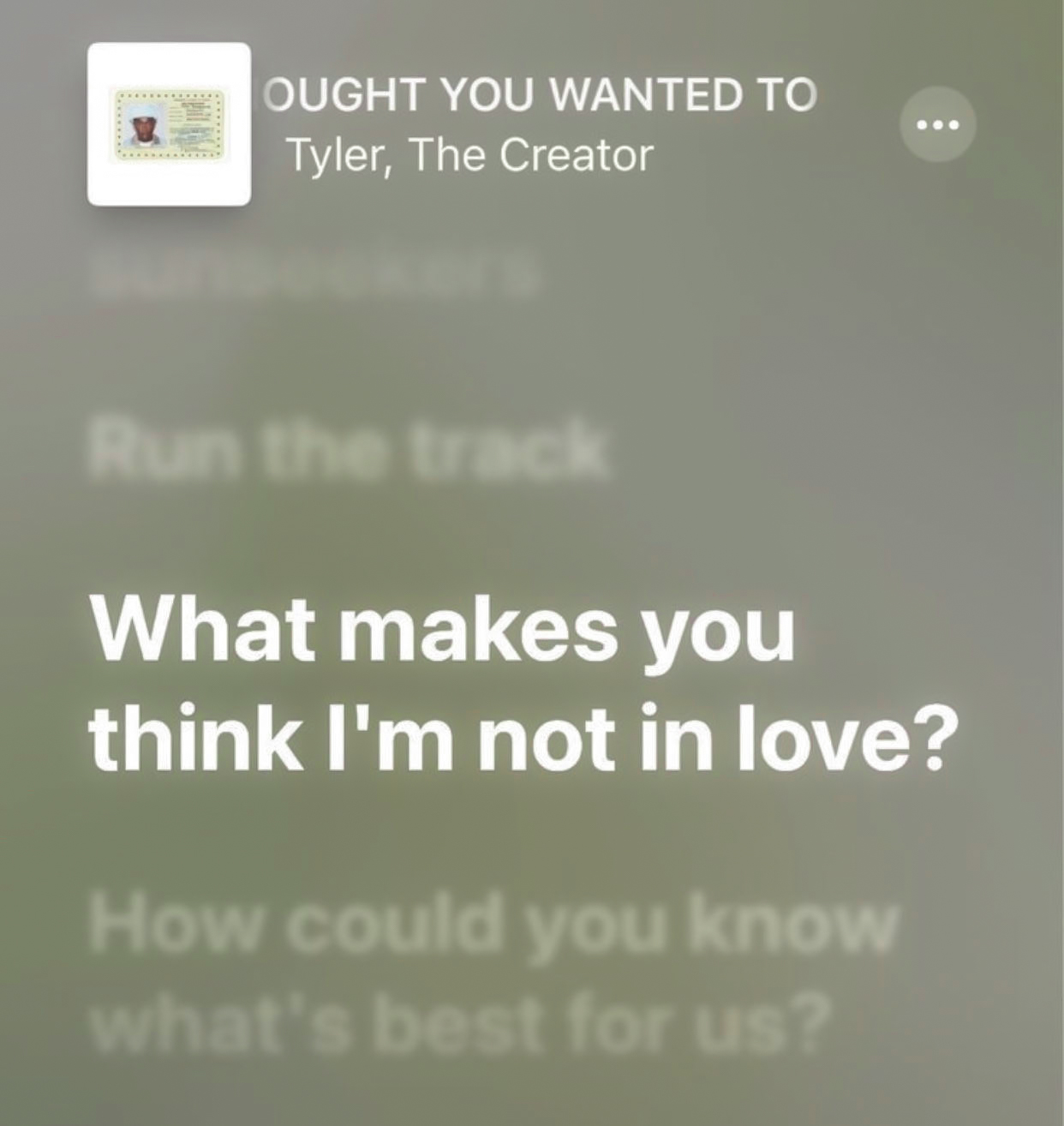Screen dimensions: 1064x1126
Task: Open the three-dot more options menu
Action: click(938, 124)
